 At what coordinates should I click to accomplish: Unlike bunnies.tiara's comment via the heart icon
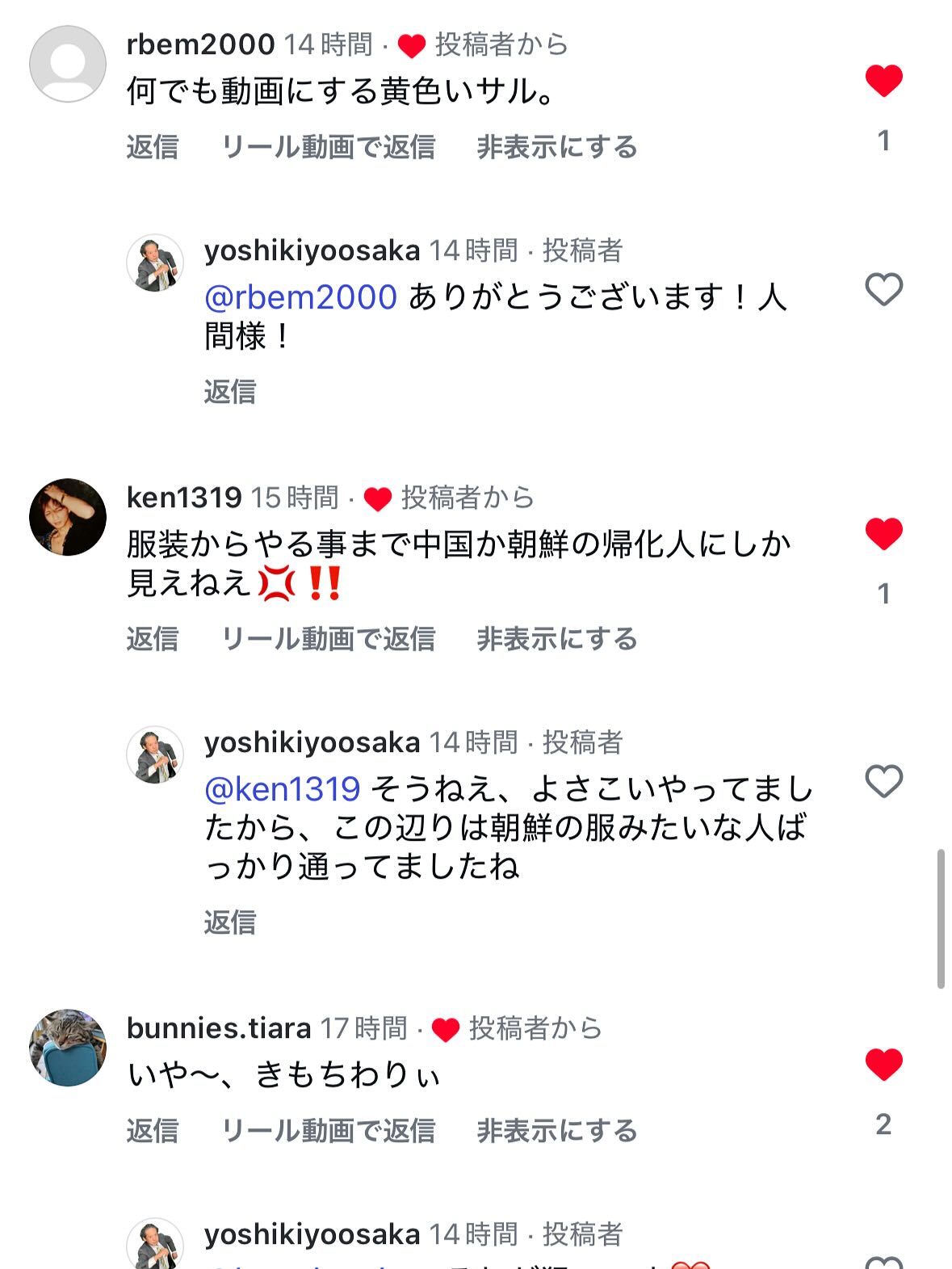tap(883, 1065)
